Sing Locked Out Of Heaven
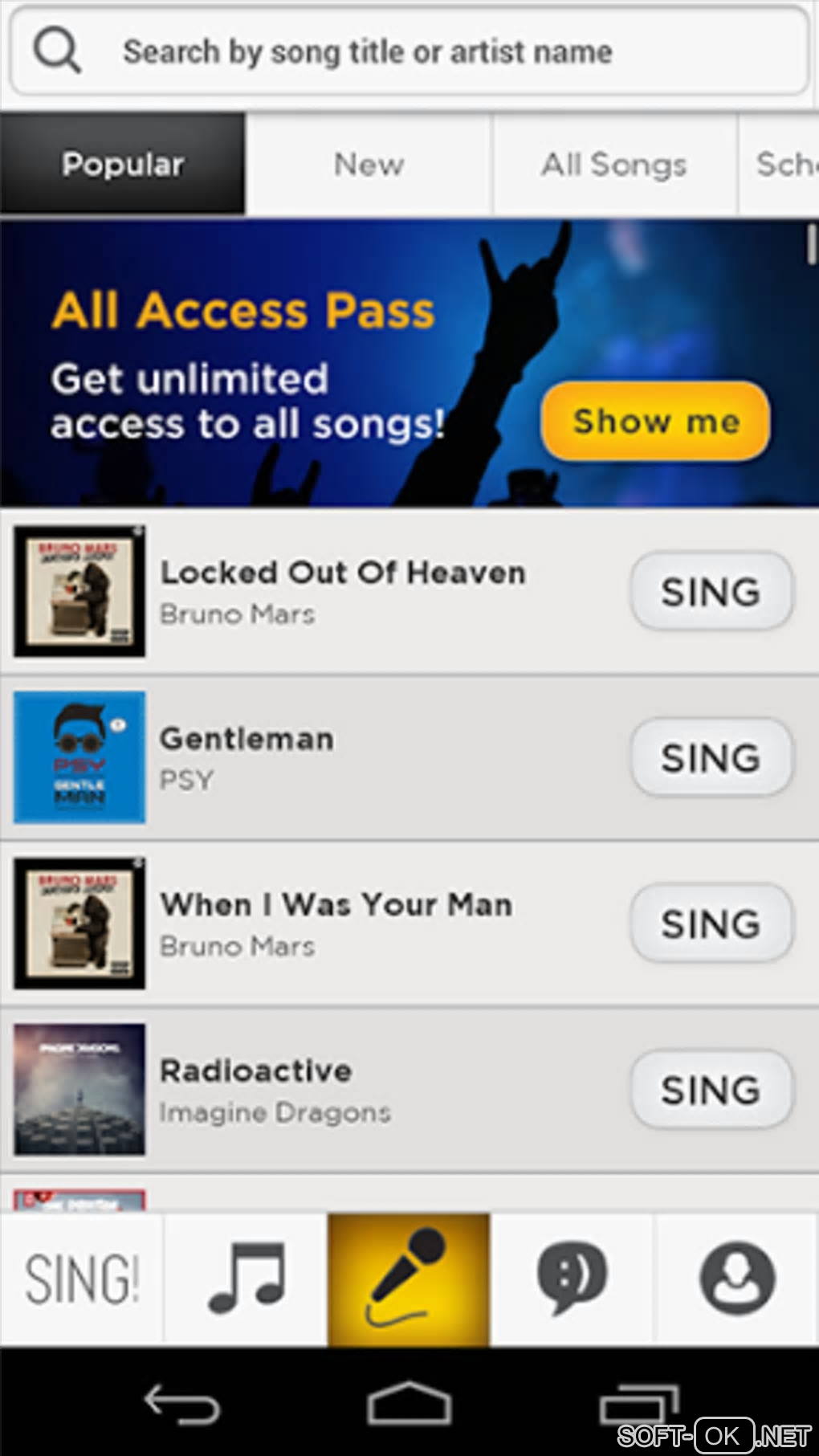 (711, 592)
